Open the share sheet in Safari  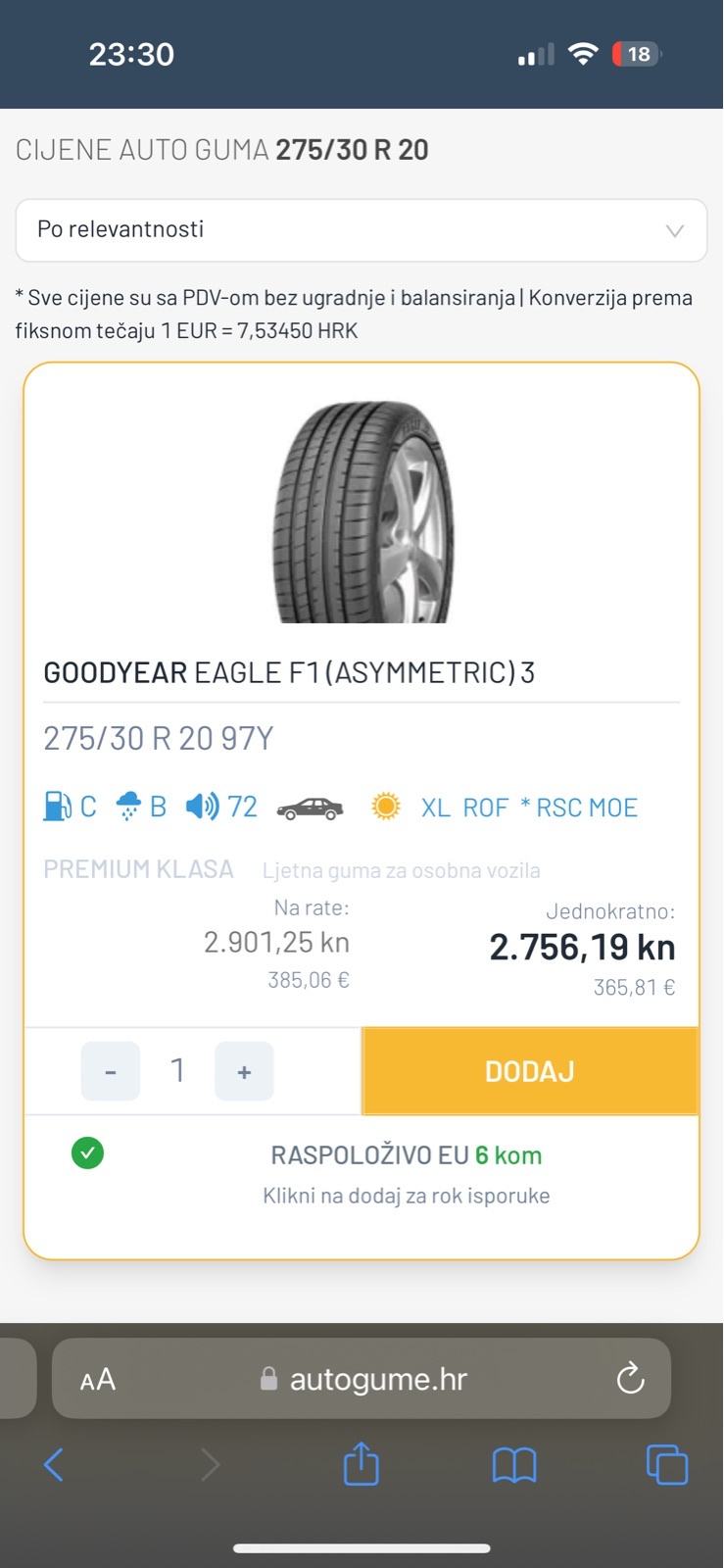click(361, 1465)
